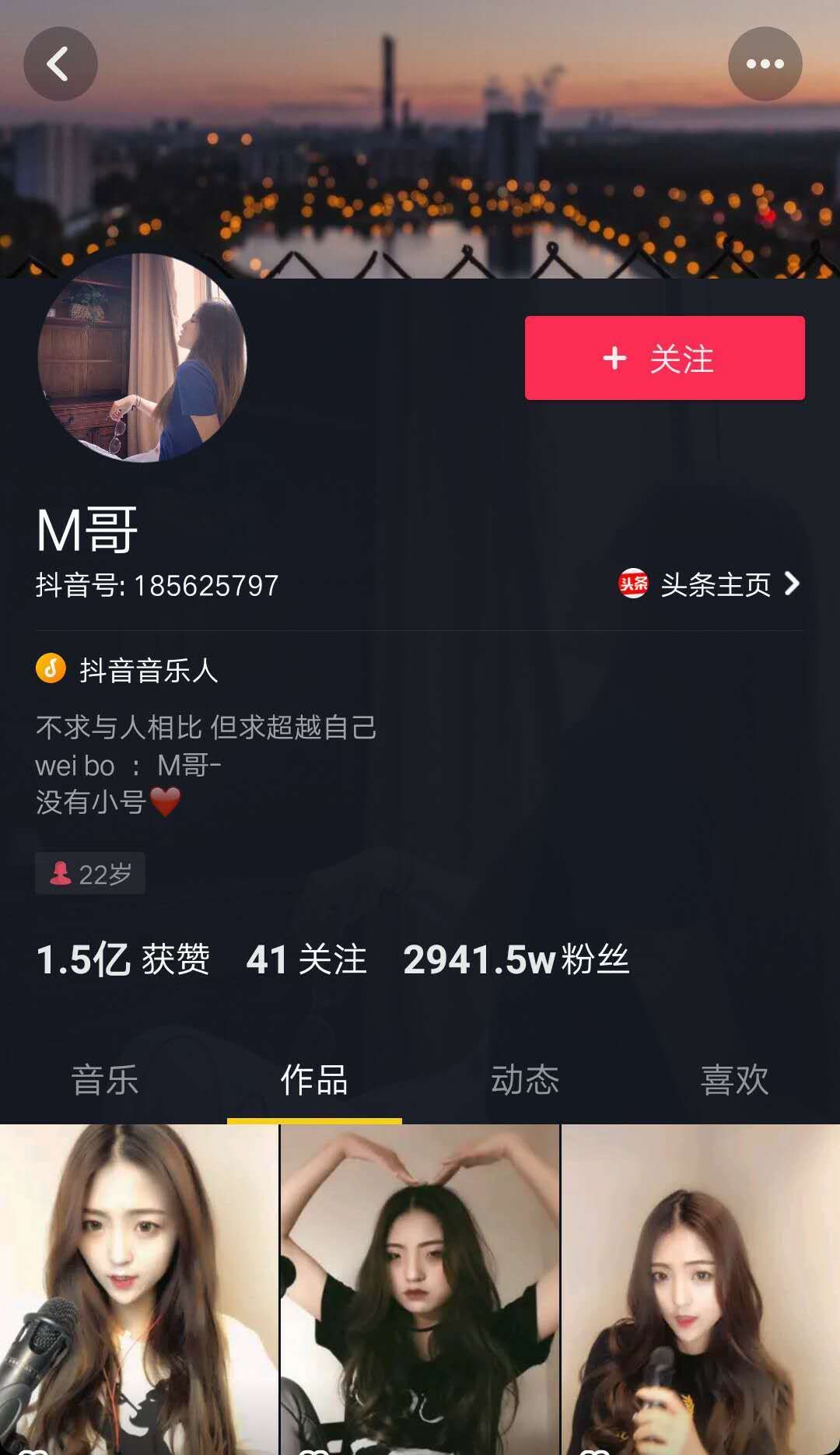Follow M哥 by tapping the 关注 button

click(x=665, y=359)
